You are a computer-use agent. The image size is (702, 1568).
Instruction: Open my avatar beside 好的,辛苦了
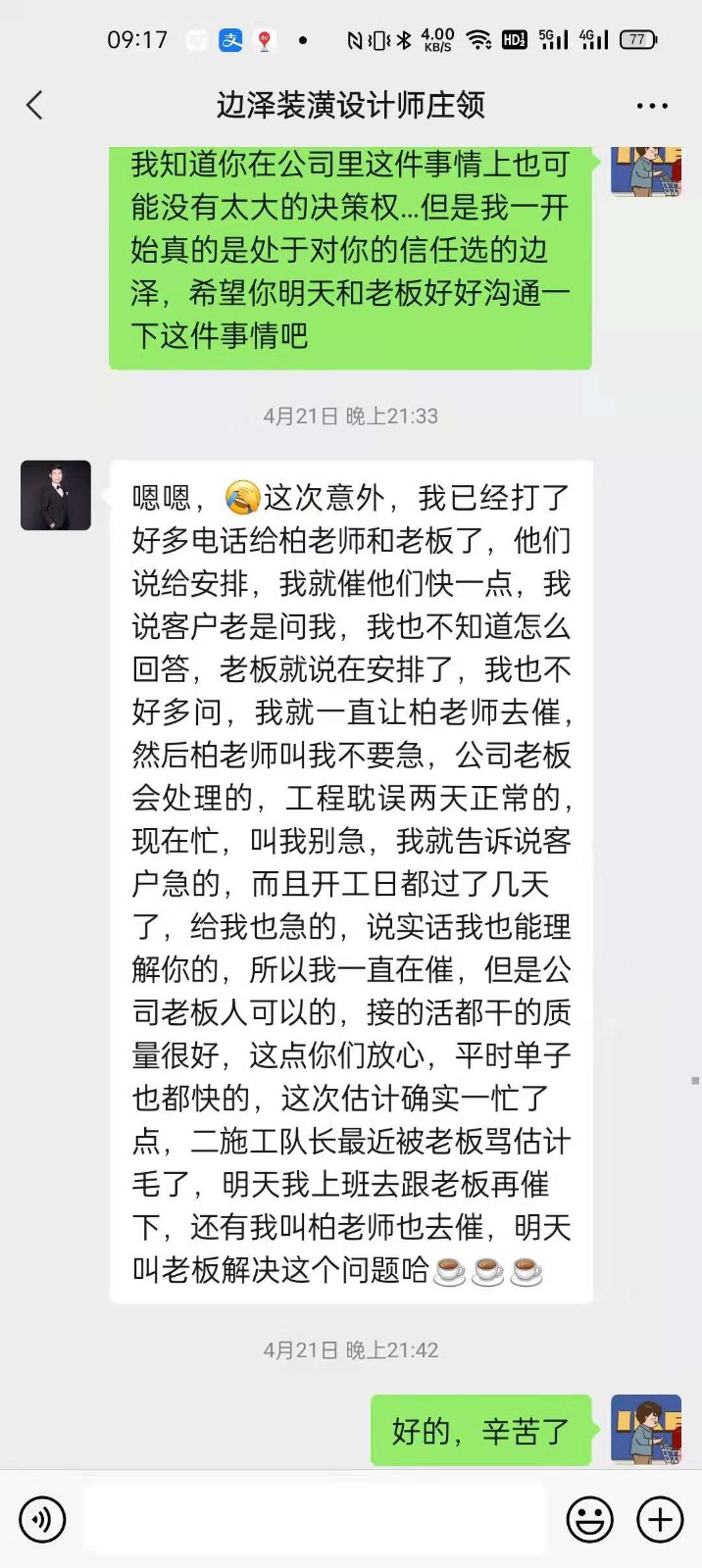tap(645, 1430)
